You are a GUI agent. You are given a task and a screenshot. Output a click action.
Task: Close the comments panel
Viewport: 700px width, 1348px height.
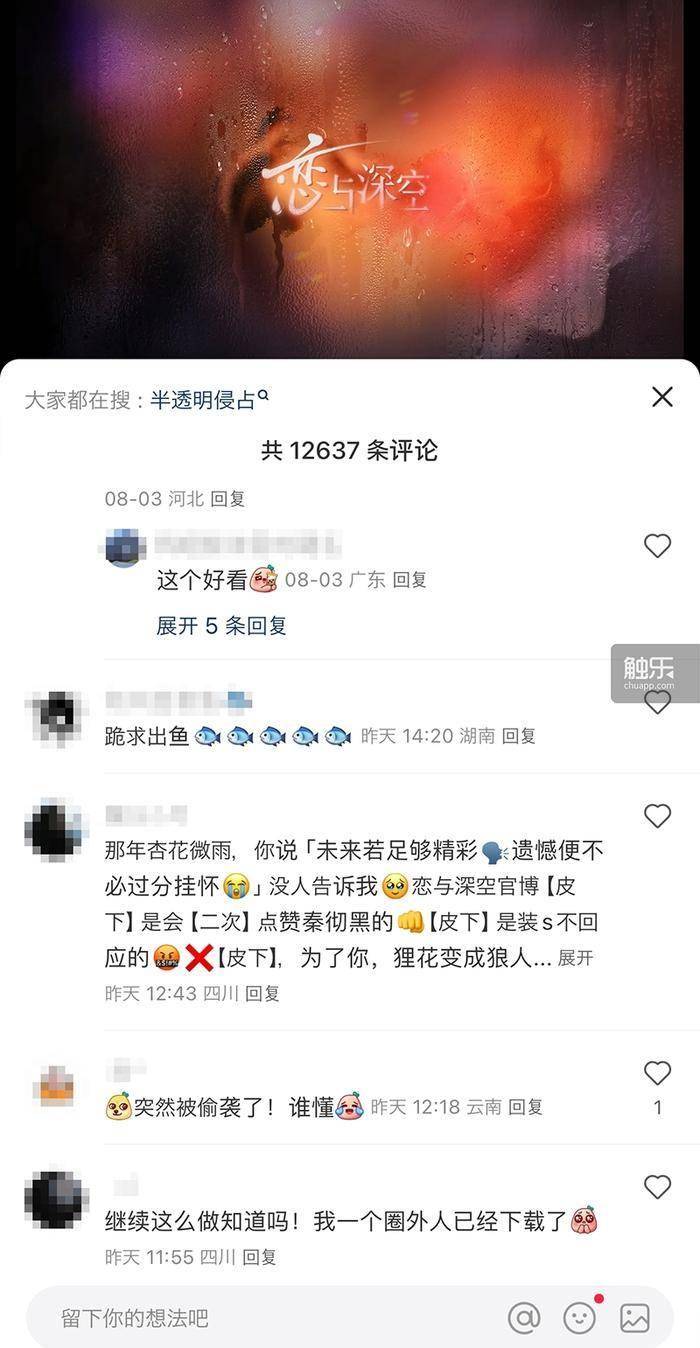tap(662, 397)
